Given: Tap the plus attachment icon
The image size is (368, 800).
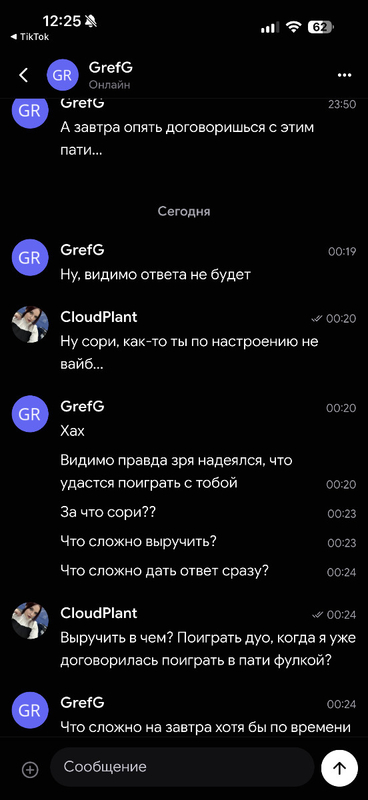Looking at the screenshot, I should (x=30, y=769).
